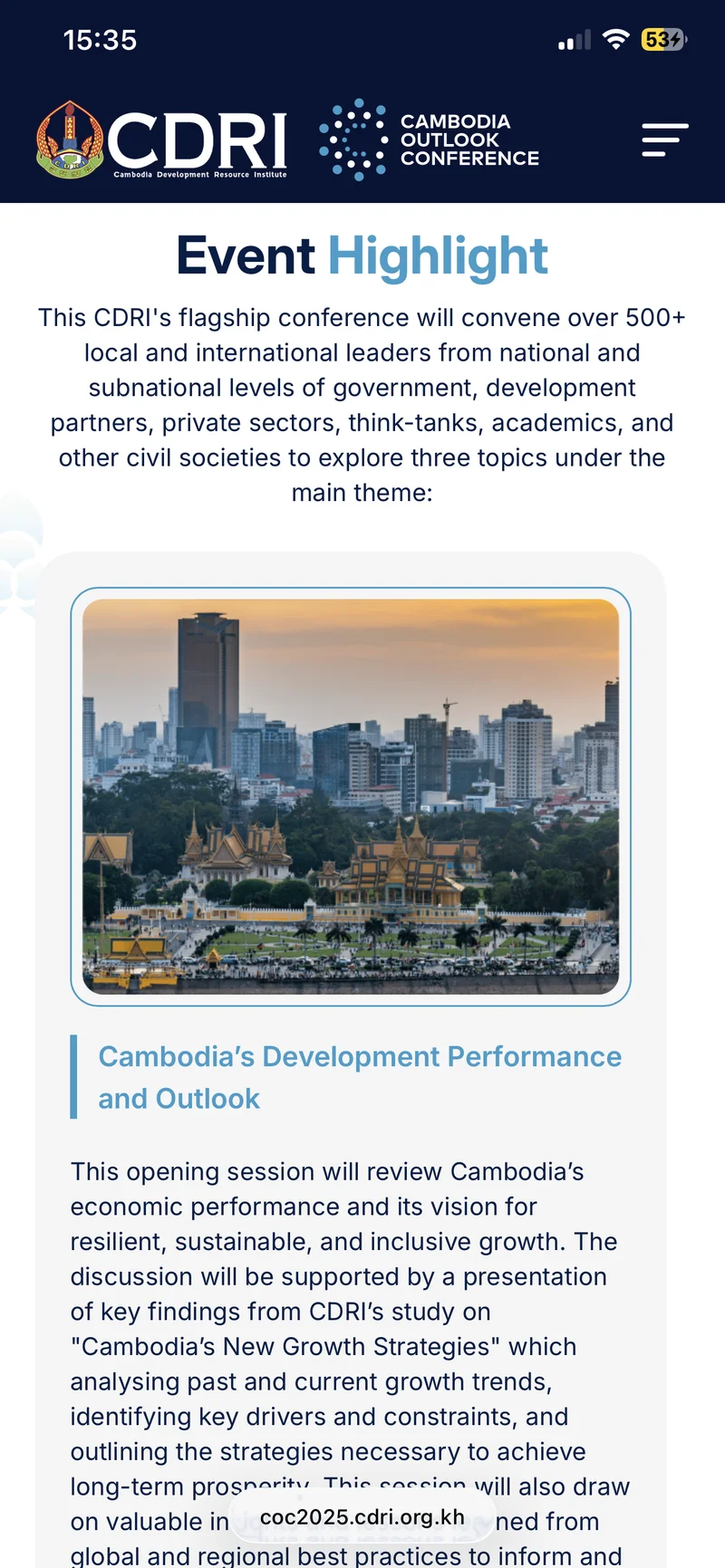Open the hamburger navigation menu

pyautogui.click(x=664, y=140)
